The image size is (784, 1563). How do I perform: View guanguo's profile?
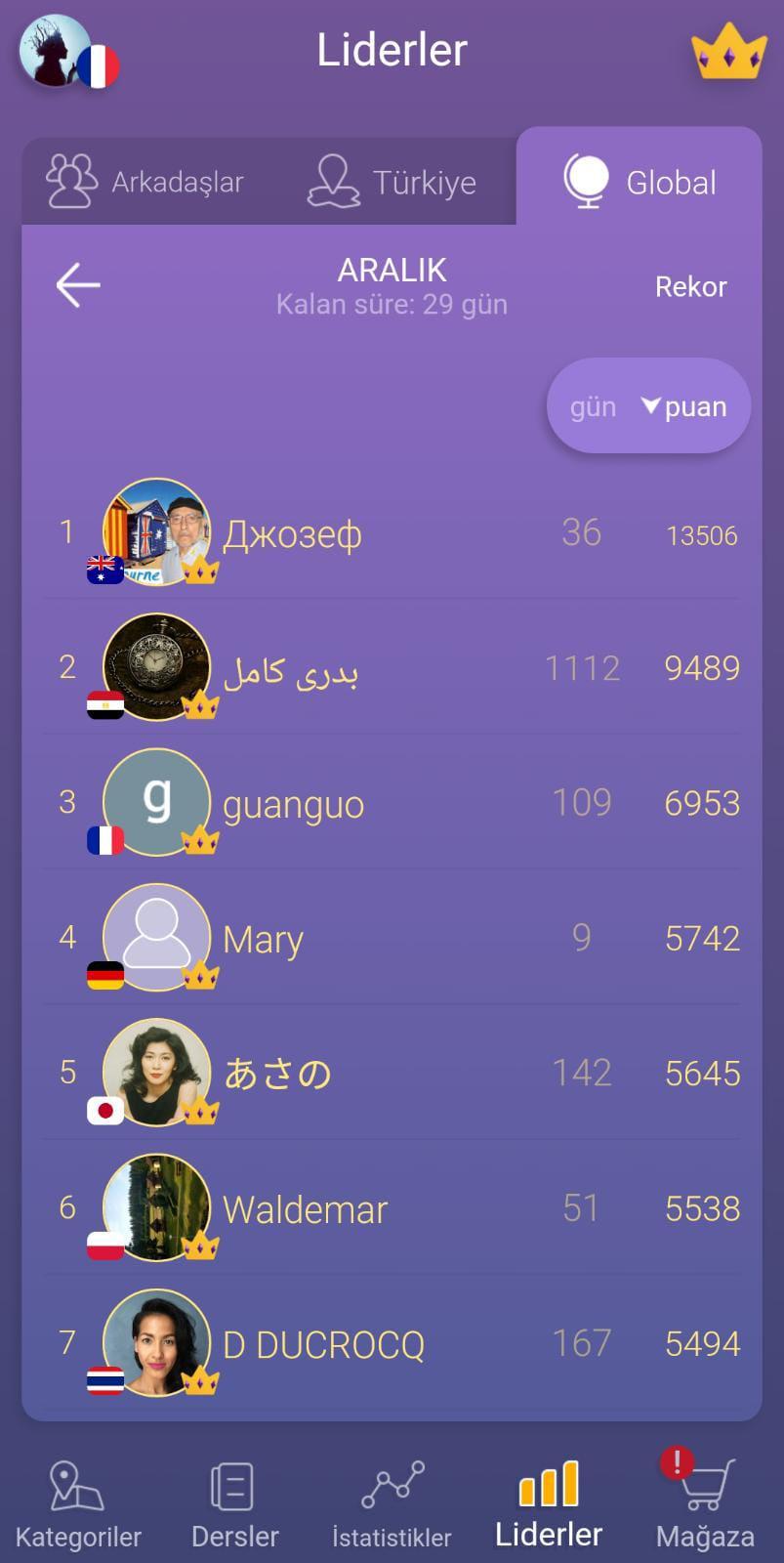[391, 803]
